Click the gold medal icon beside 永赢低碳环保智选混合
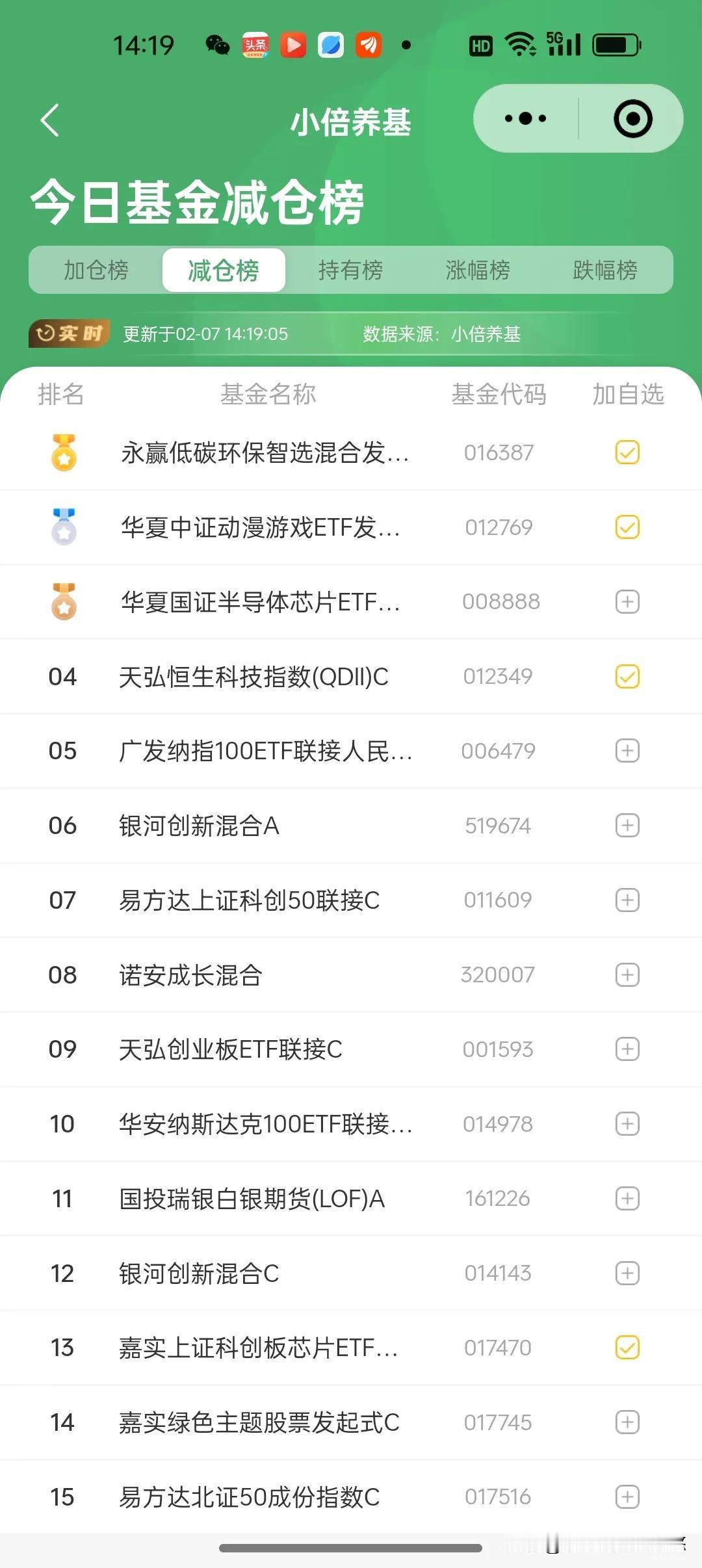Viewport: 702px width, 1568px height. coord(63,452)
